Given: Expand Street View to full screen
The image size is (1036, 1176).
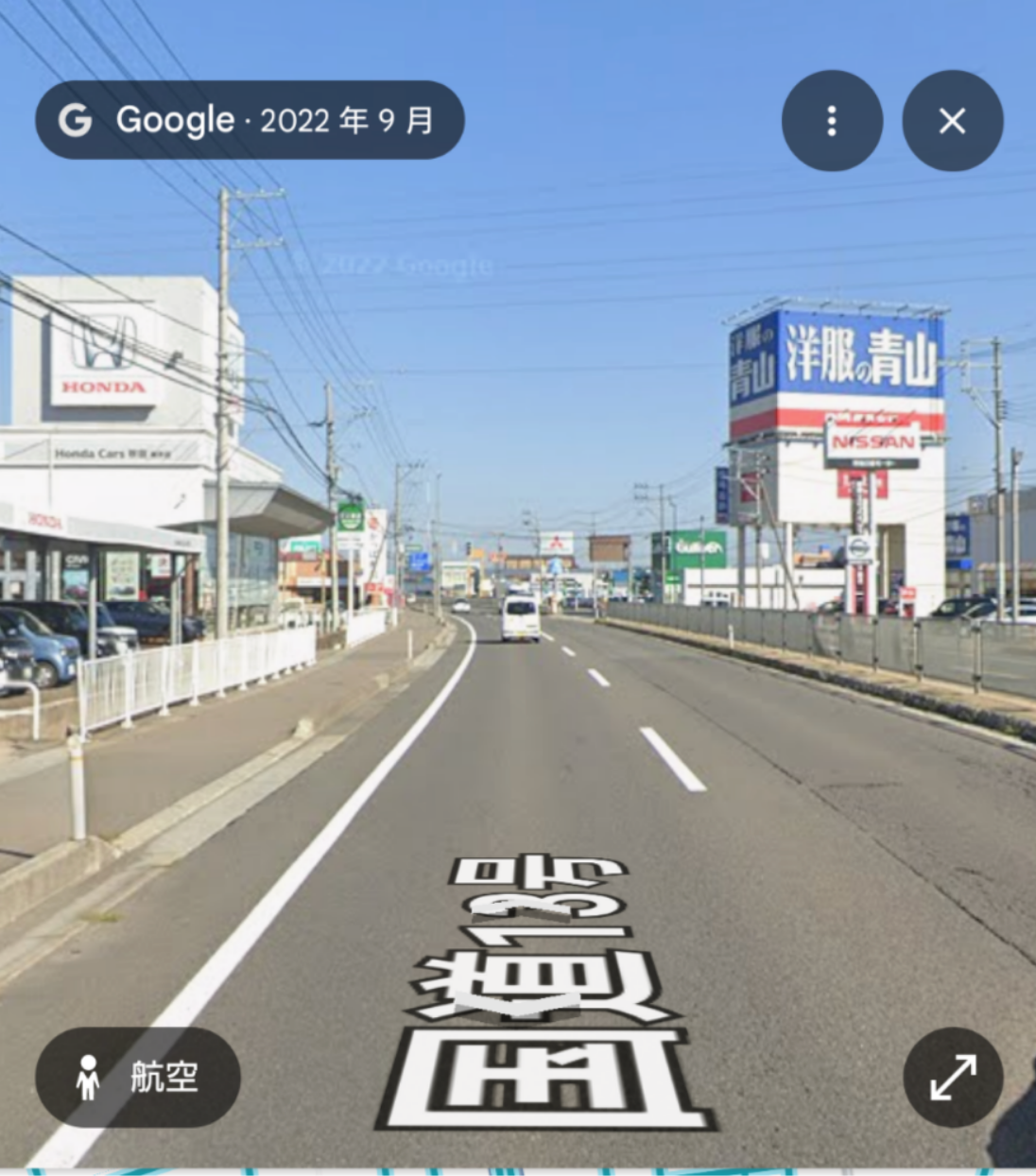Looking at the screenshot, I should coord(952,1077).
